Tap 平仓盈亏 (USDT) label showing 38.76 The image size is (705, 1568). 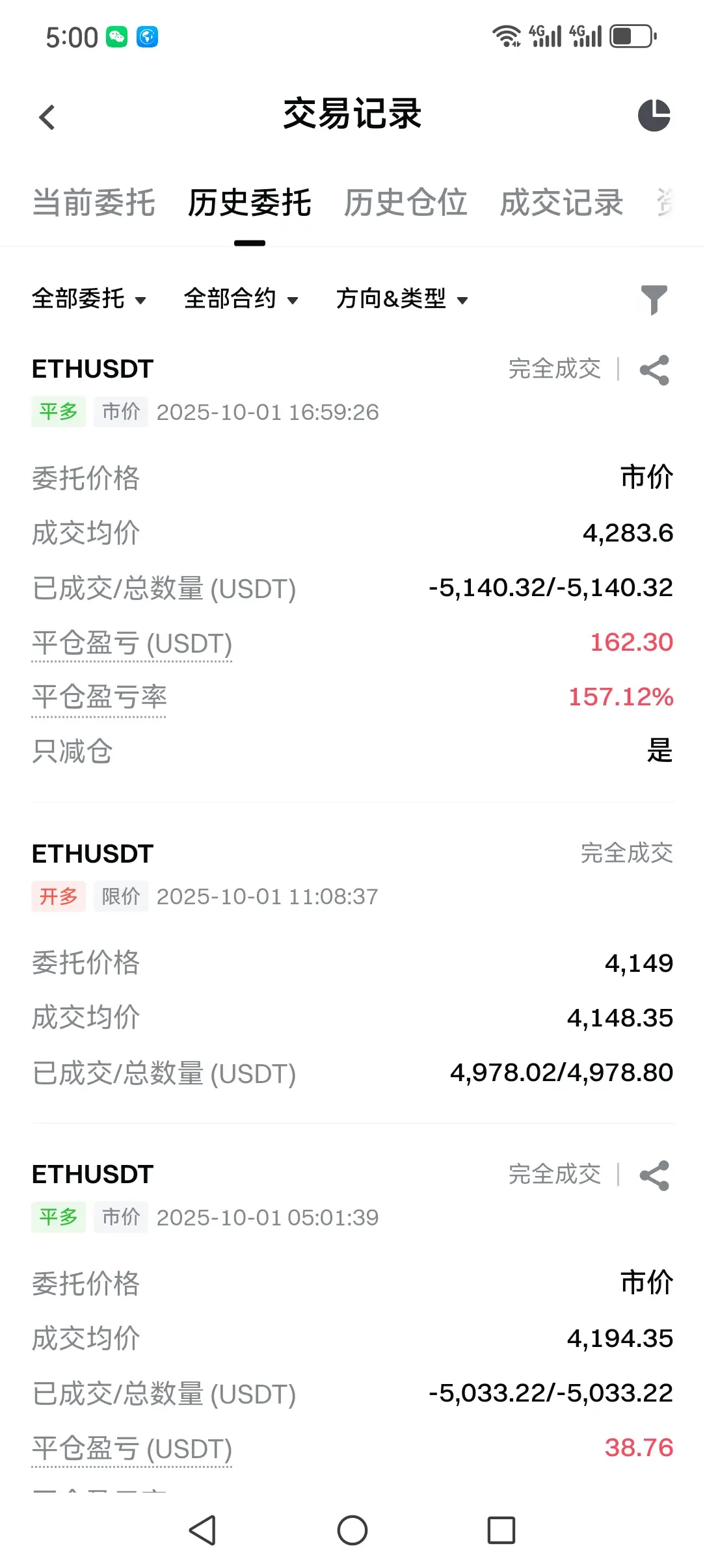(x=132, y=1449)
